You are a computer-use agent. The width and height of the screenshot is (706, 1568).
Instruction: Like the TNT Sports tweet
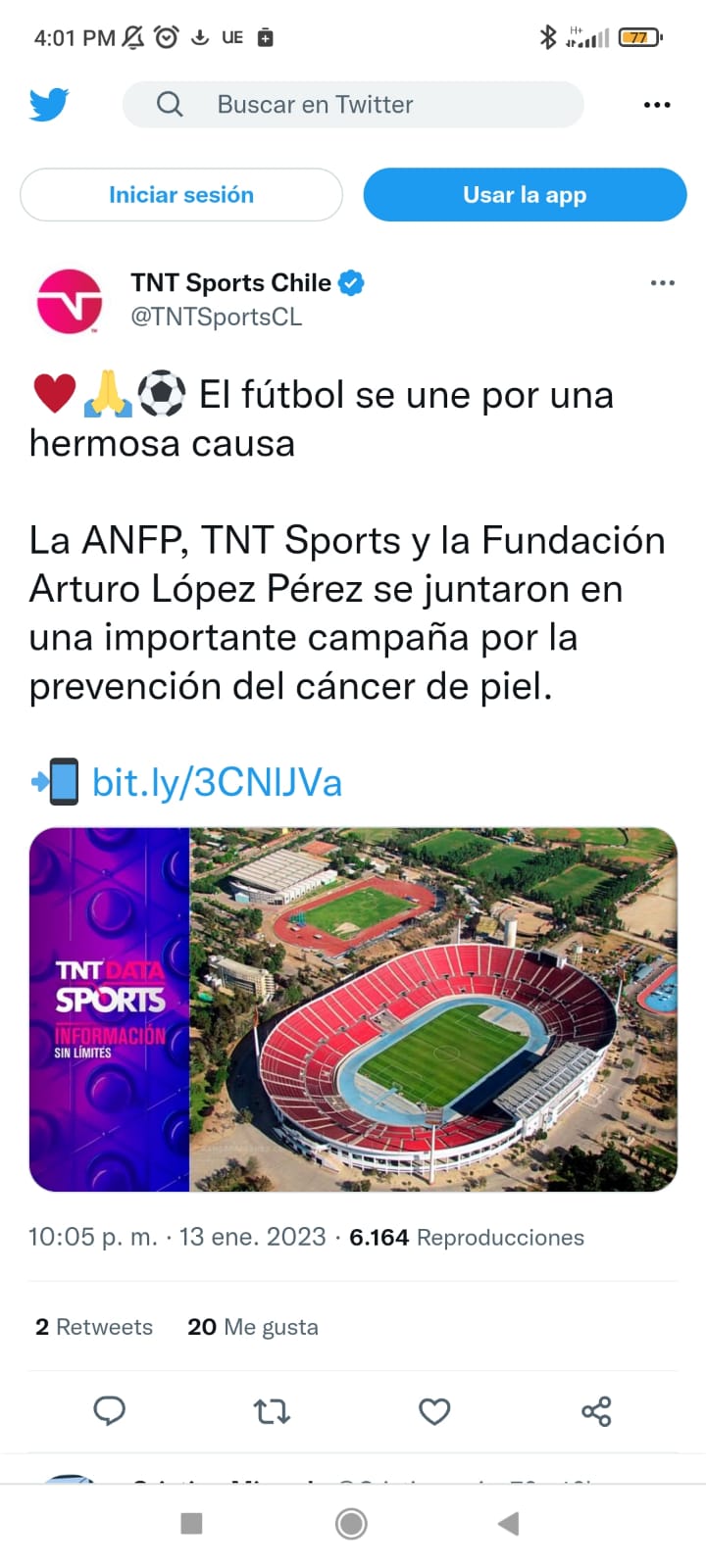pyautogui.click(x=434, y=1411)
